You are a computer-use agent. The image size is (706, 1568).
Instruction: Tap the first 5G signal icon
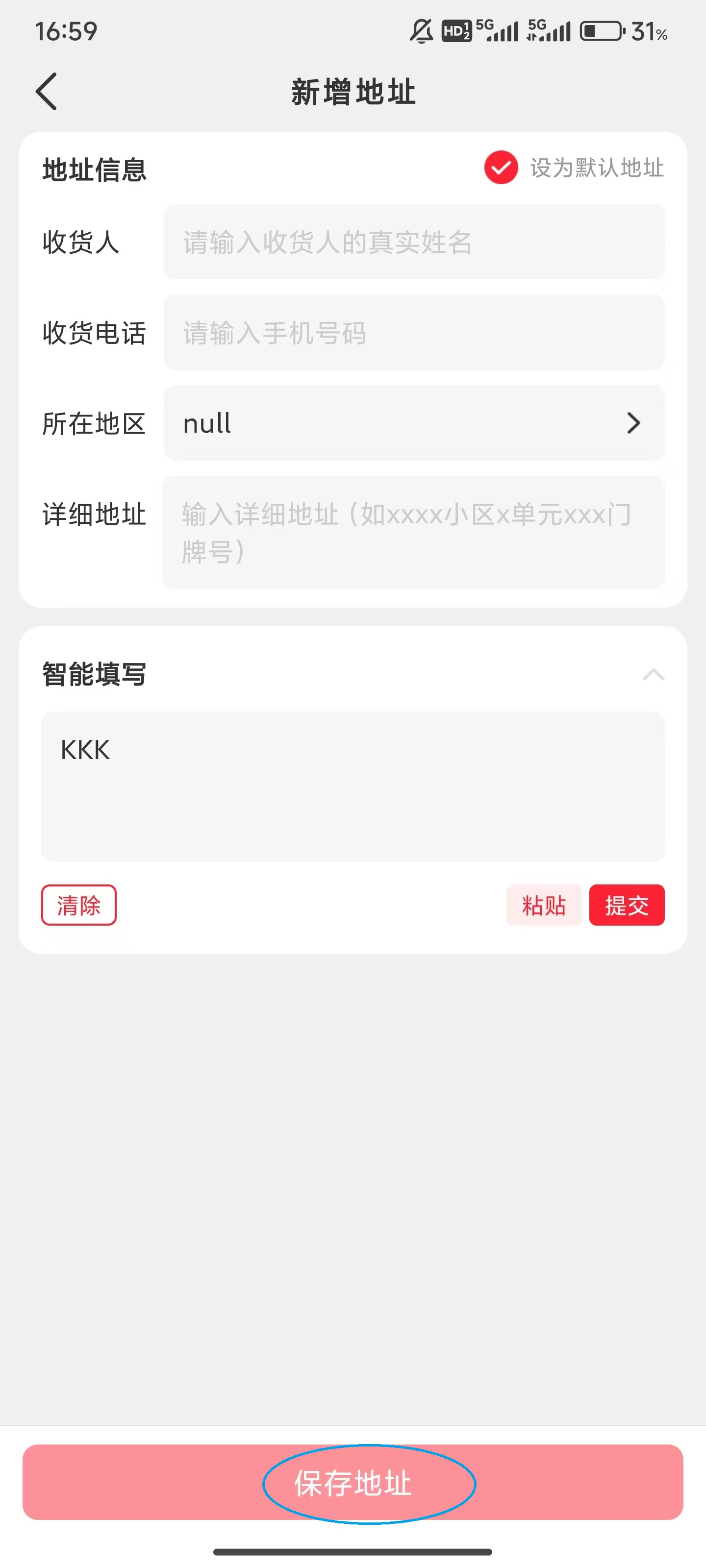[x=497, y=30]
